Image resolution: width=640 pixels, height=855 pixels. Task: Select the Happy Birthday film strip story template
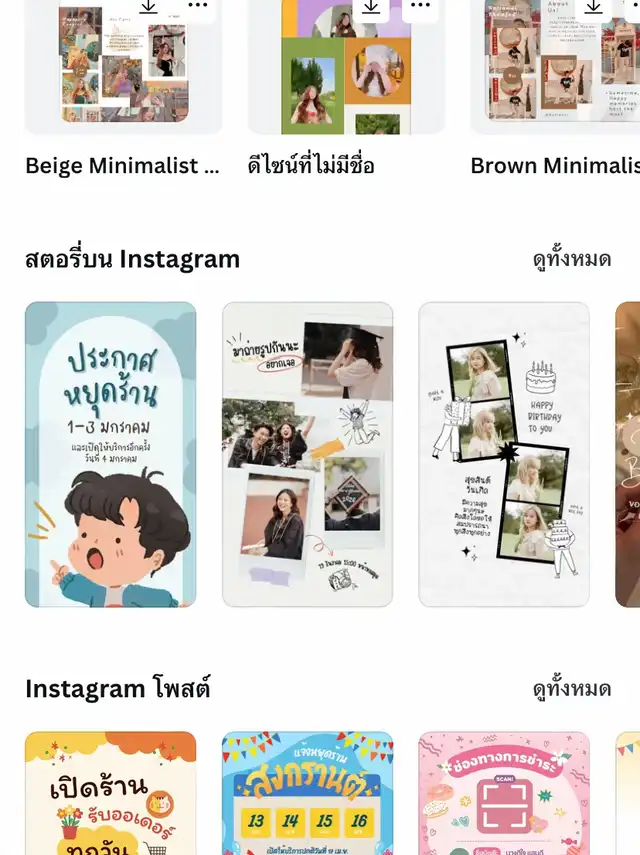tap(504, 454)
